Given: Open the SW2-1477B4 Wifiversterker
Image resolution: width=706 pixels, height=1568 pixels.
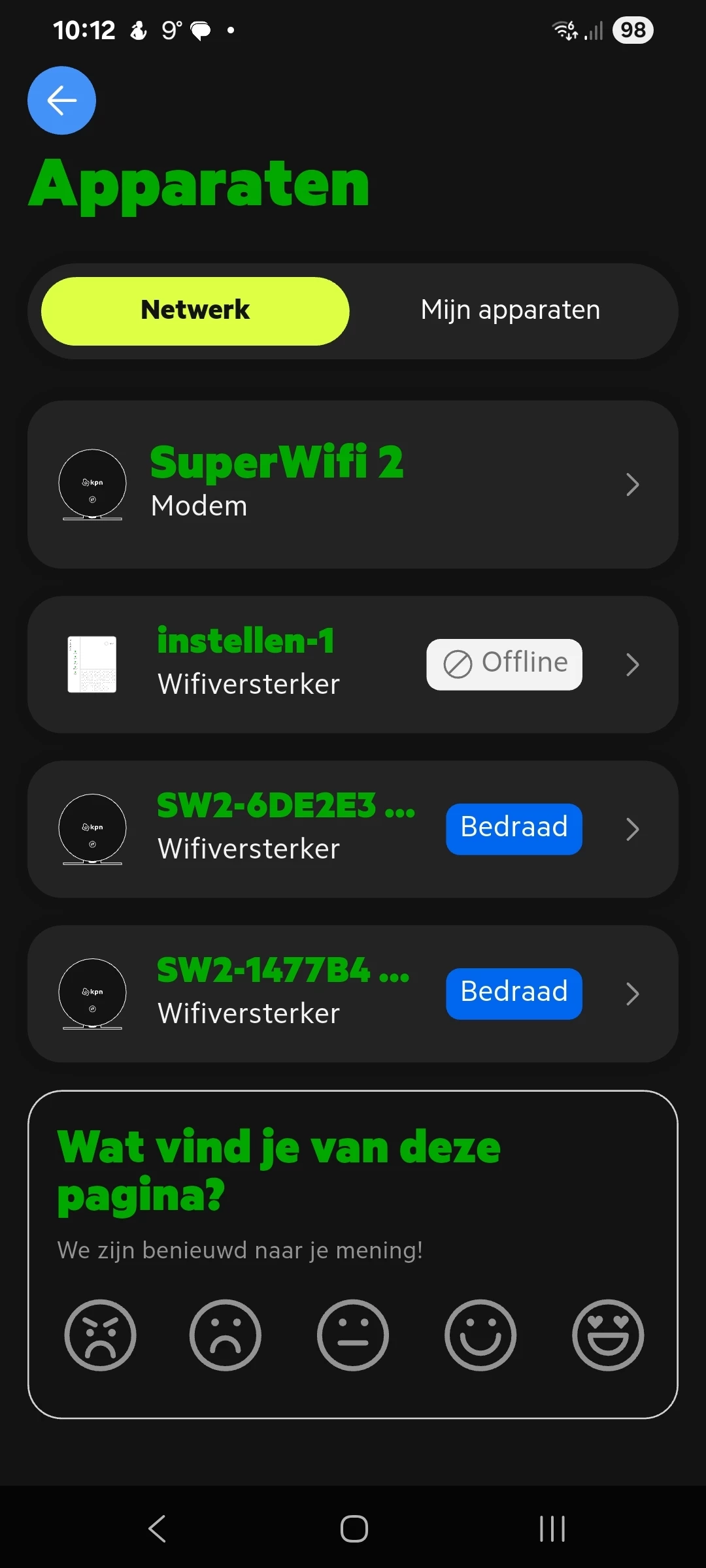Looking at the screenshot, I should click(x=353, y=994).
